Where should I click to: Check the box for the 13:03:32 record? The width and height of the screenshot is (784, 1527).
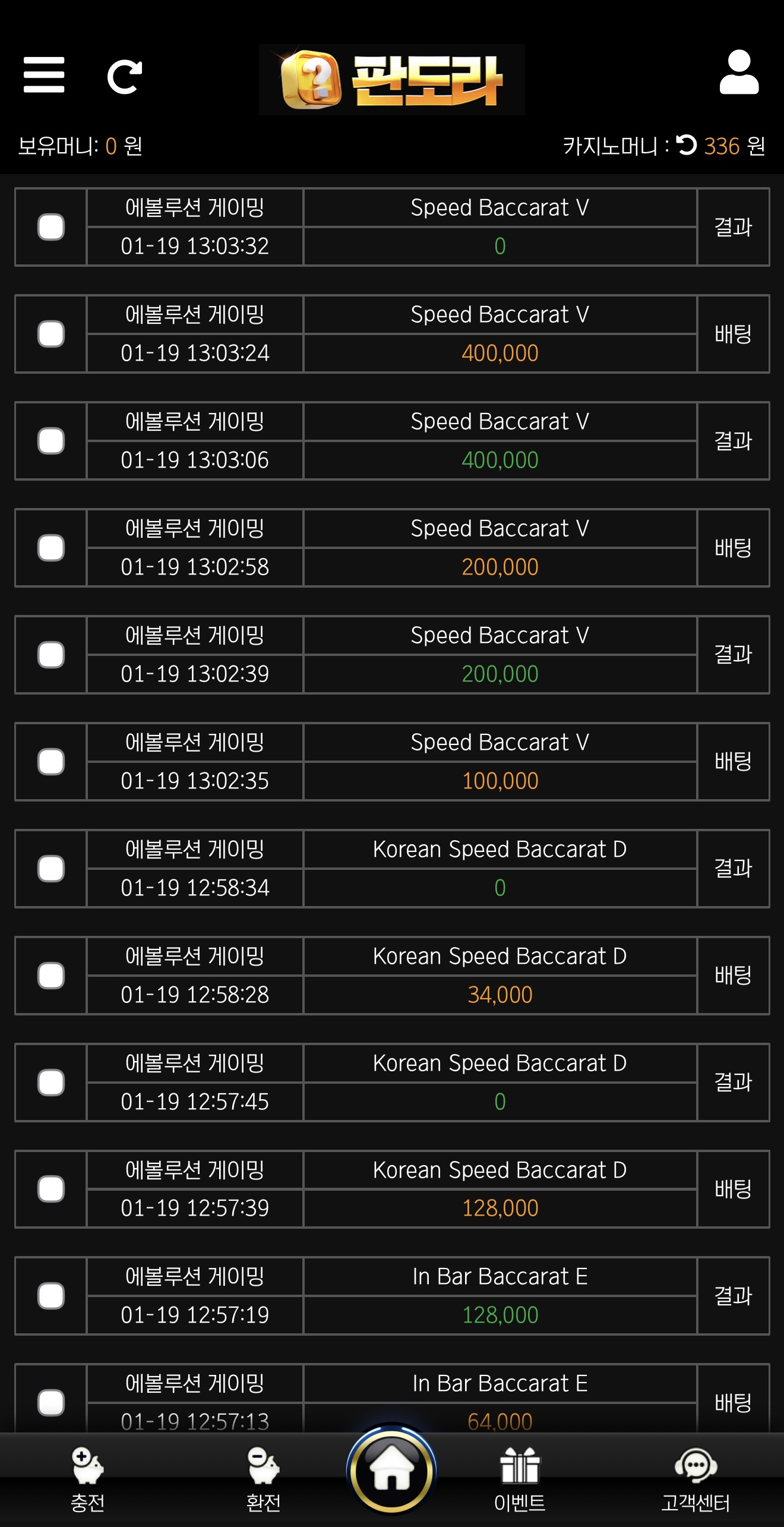pos(51,227)
